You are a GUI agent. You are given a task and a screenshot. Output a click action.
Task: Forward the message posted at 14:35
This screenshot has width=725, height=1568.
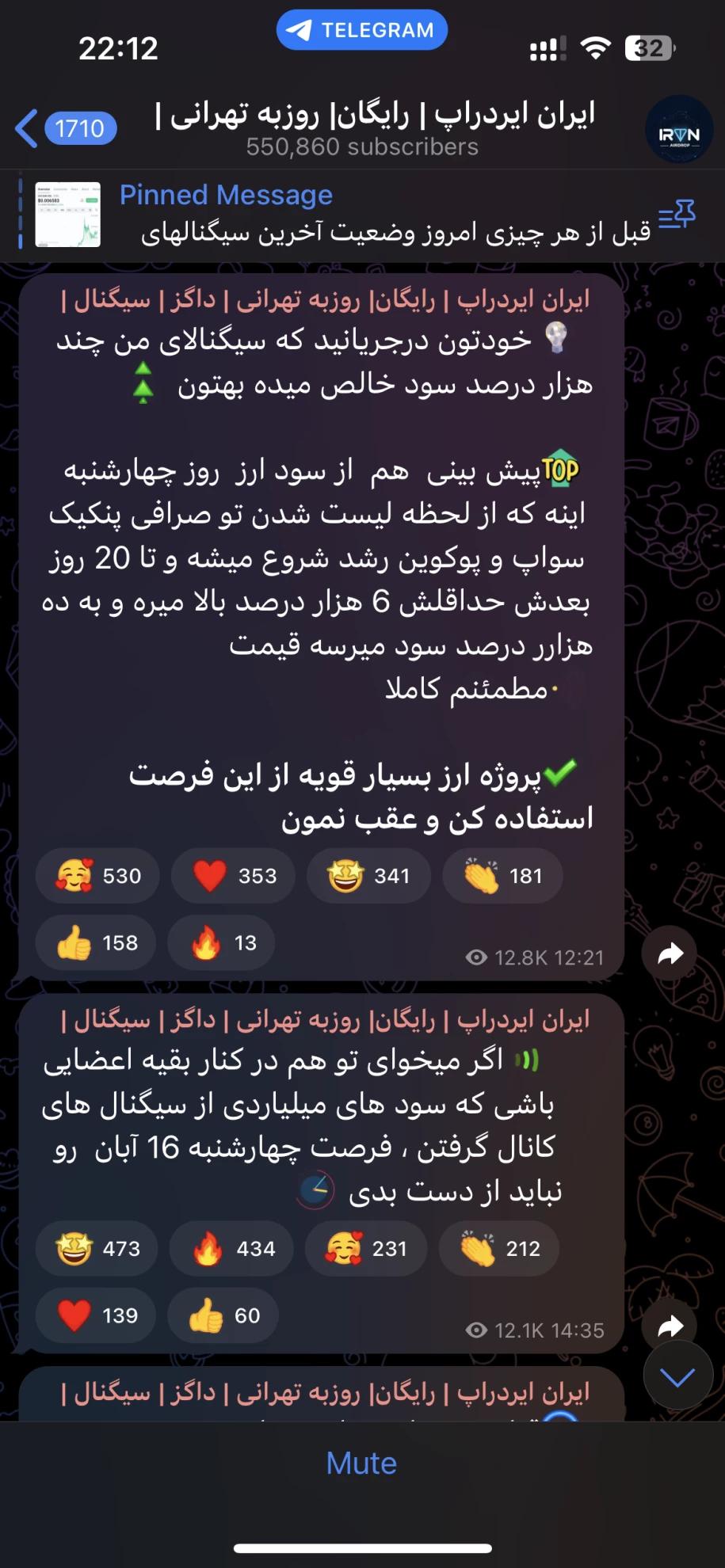click(670, 1326)
